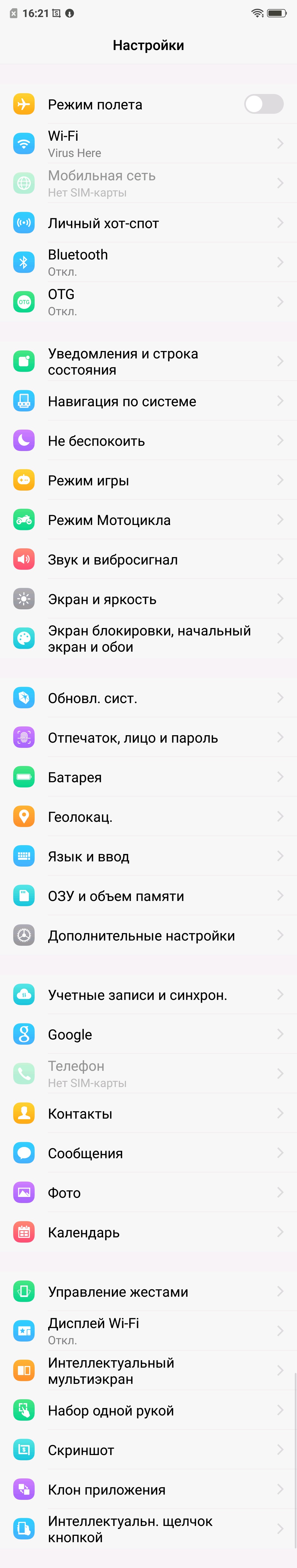The height and width of the screenshot is (1568, 297).
Task: Open Экран и яркость
Action: click(148, 599)
